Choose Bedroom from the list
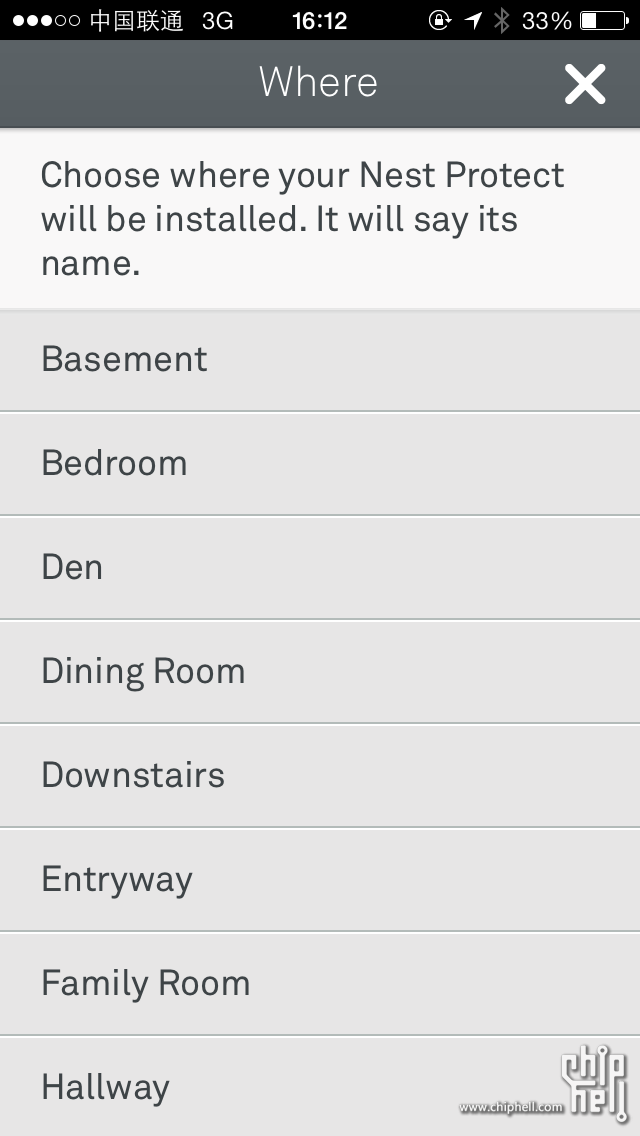The width and height of the screenshot is (640, 1136). 320,464
